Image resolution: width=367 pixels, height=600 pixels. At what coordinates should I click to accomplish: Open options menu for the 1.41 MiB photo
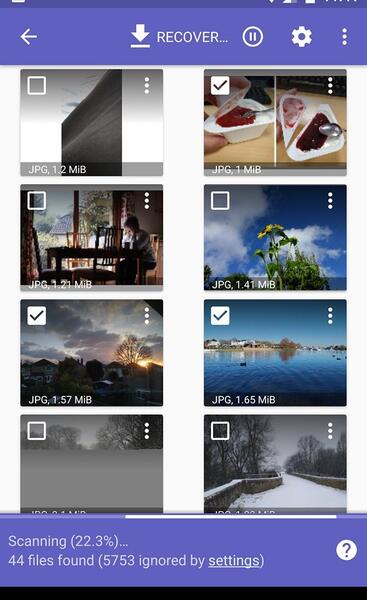click(x=330, y=201)
